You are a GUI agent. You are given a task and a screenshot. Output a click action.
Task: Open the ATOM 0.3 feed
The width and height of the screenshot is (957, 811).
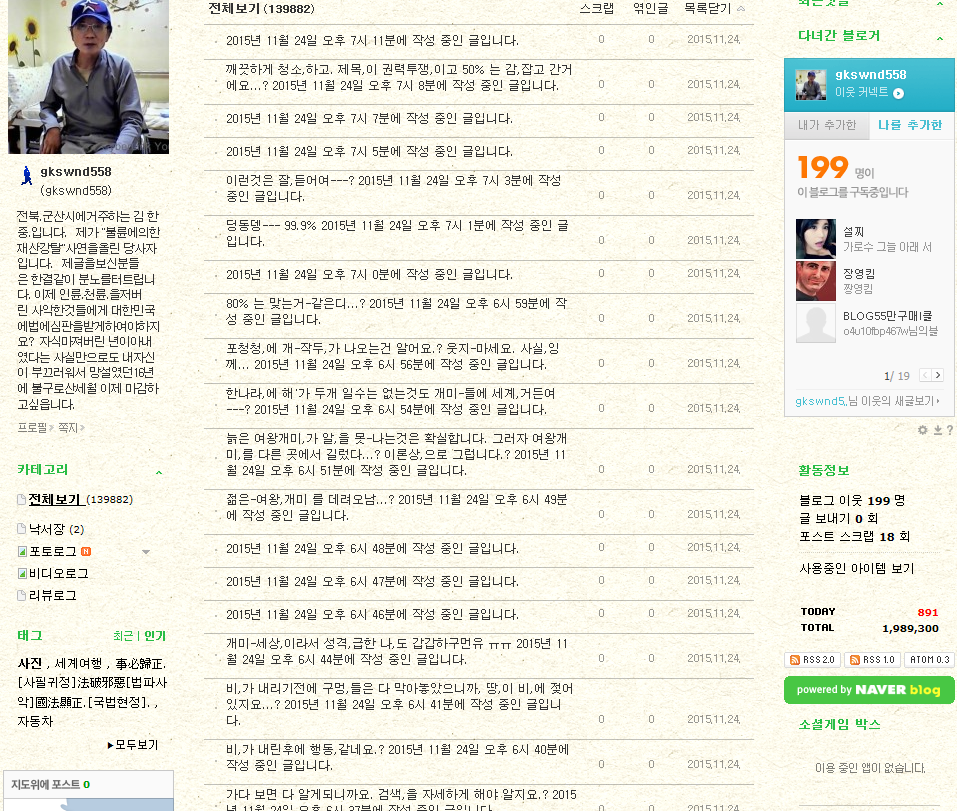pyautogui.click(x=929, y=660)
